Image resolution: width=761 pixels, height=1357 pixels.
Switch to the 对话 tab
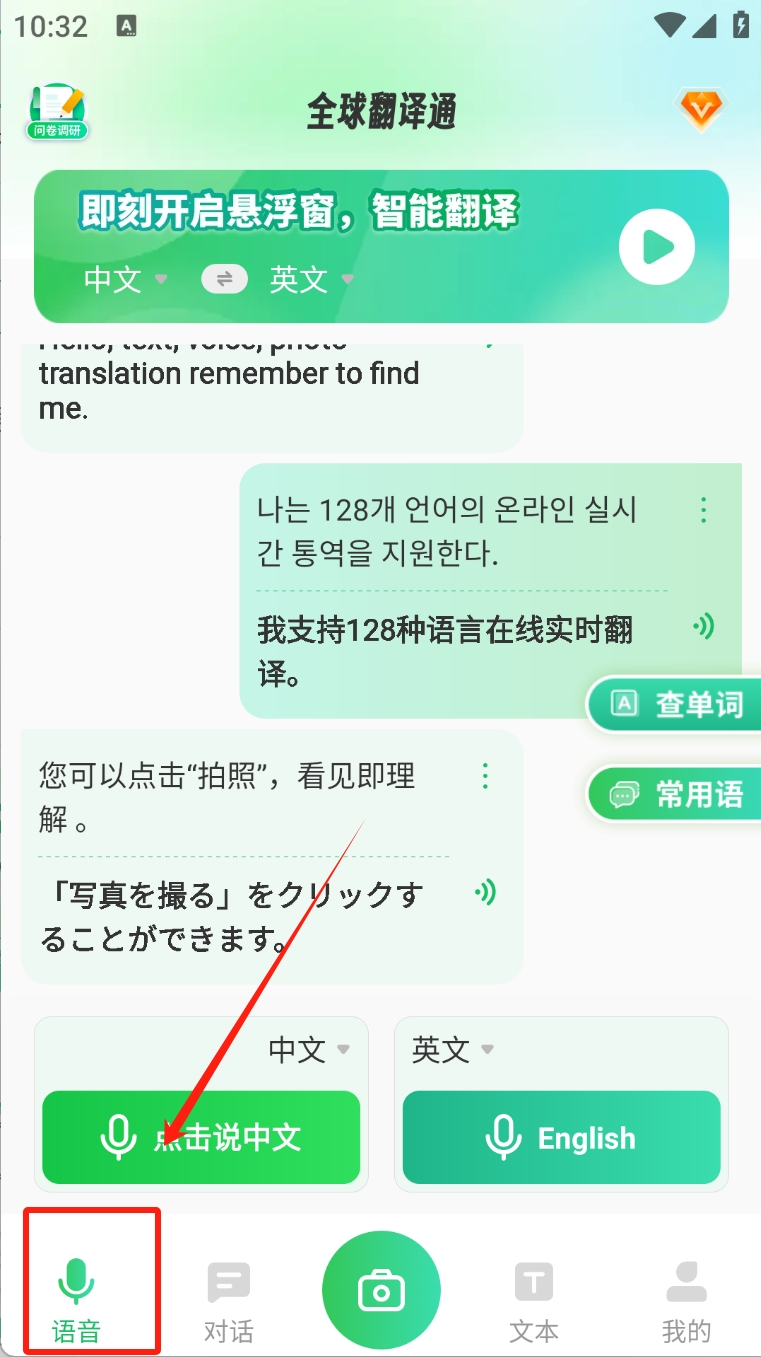click(x=228, y=1301)
